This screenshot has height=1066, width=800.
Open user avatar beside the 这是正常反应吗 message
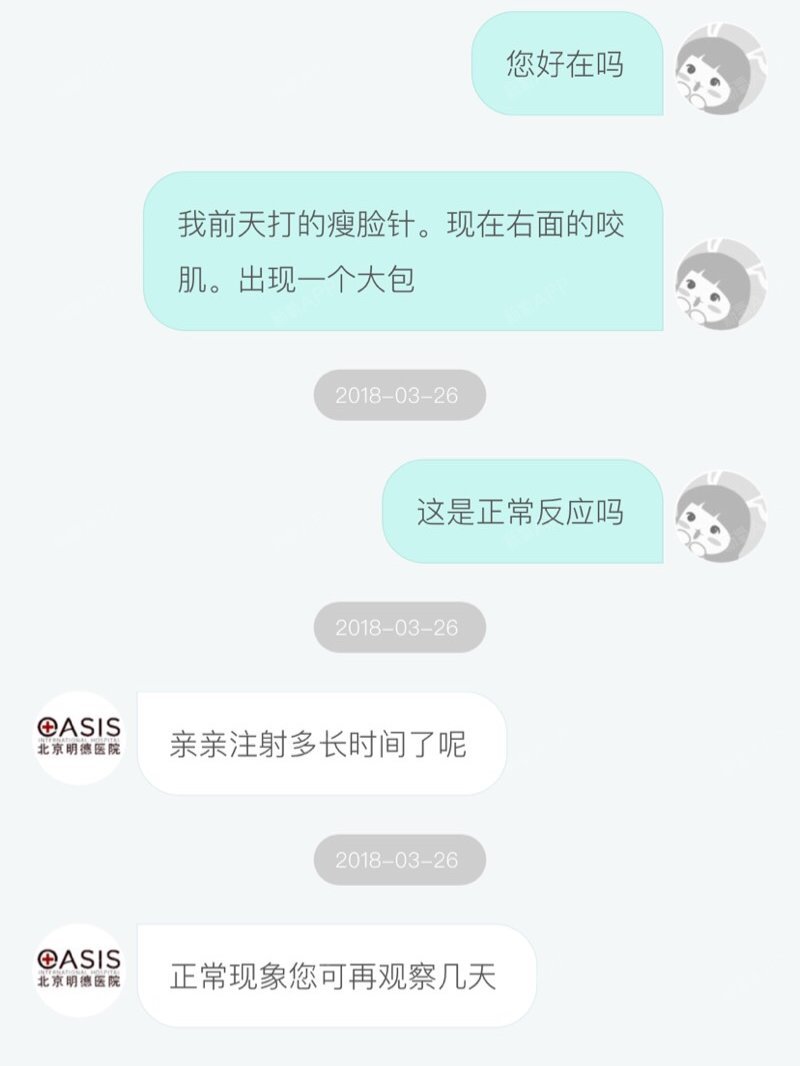point(720,517)
